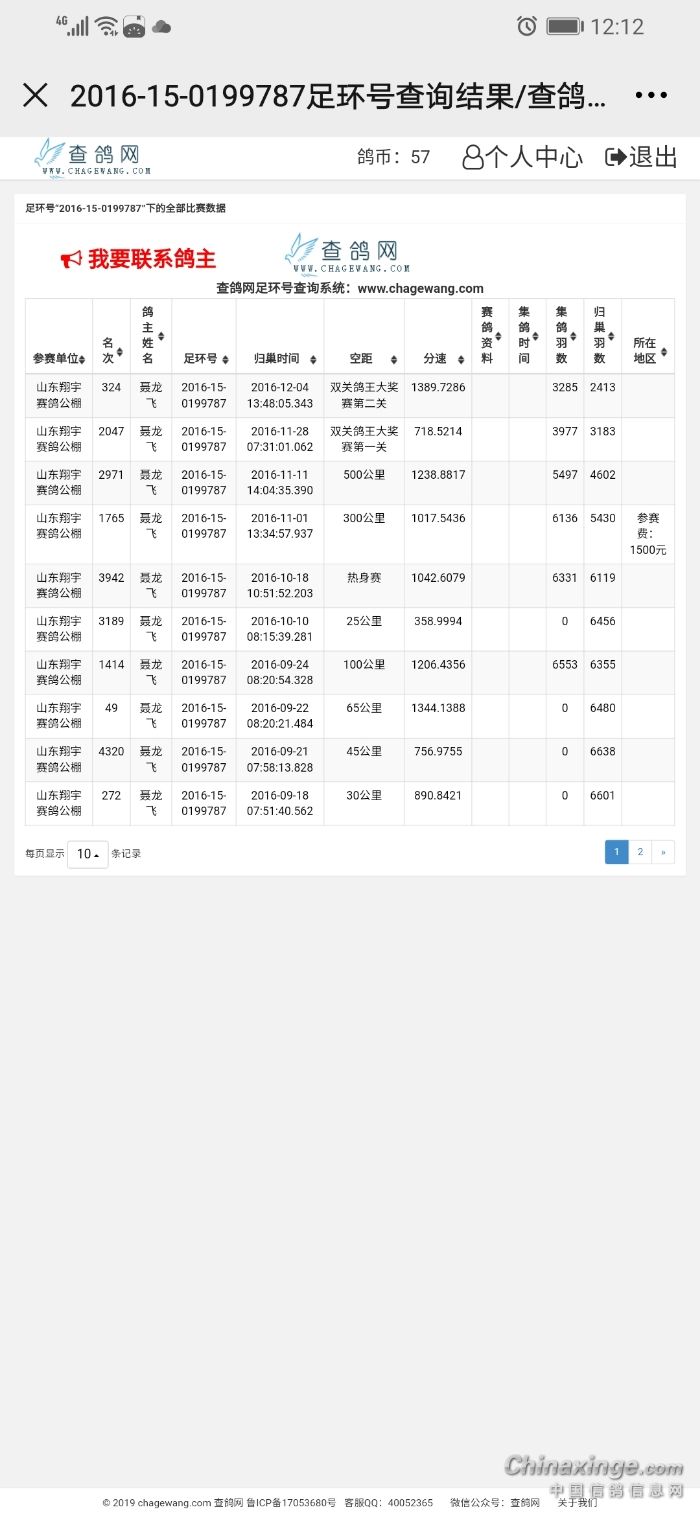Open the three-dot overflow menu

pyautogui.click(x=651, y=95)
